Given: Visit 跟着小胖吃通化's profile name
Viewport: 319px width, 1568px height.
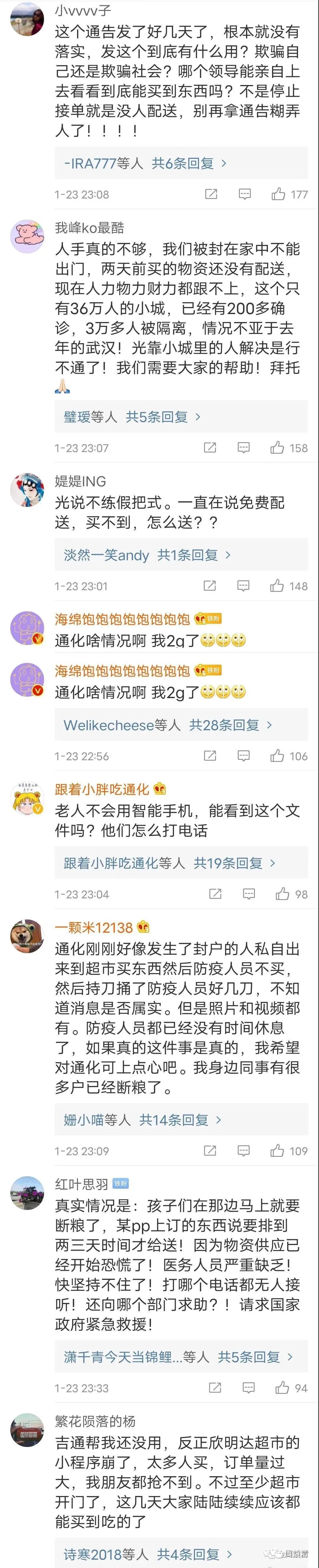Looking at the screenshot, I should click(x=102, y=790).
